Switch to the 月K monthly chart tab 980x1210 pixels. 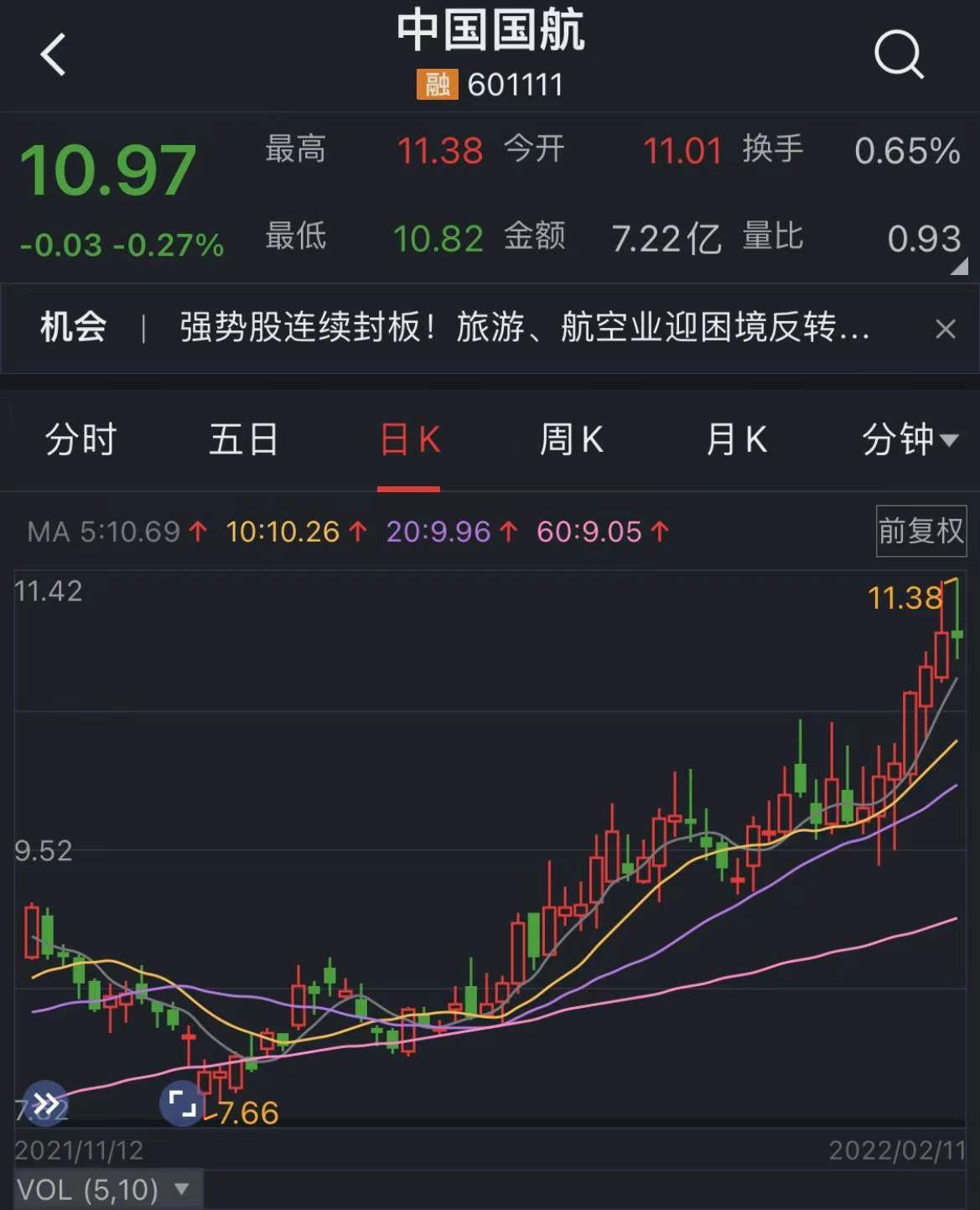(735, 439)
